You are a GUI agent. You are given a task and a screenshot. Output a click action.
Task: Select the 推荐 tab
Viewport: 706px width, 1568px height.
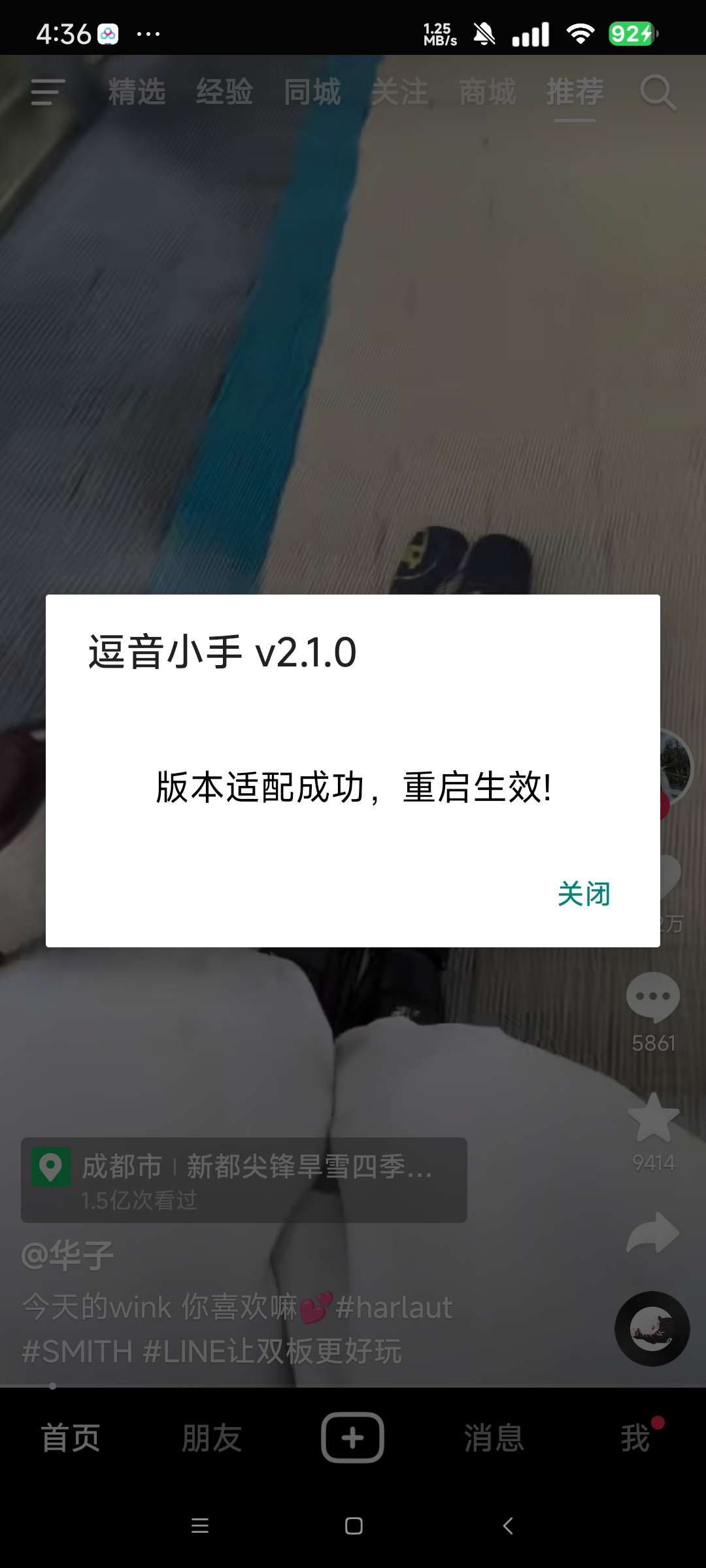[x=575, y=92]
